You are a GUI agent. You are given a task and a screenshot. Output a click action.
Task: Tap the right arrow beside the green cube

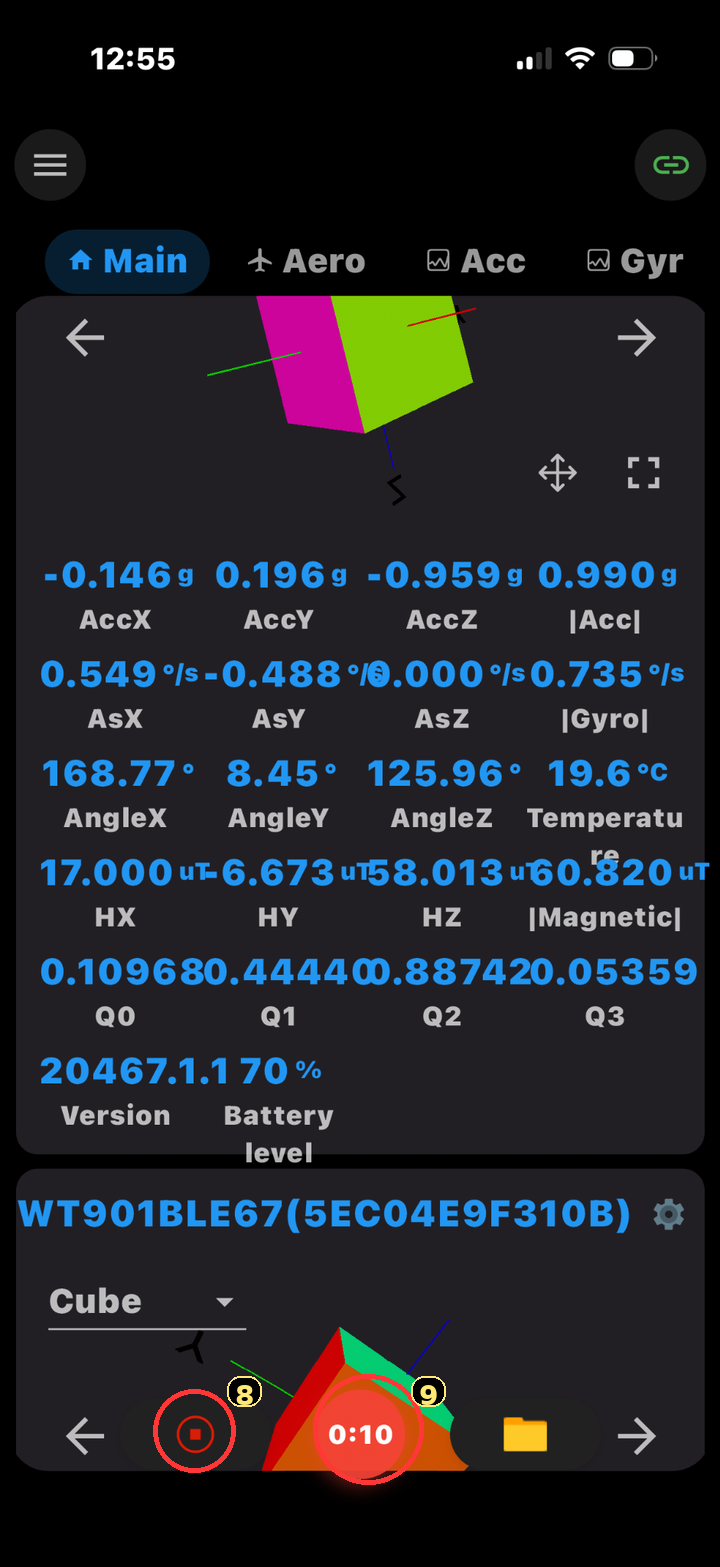coord(636,338)
